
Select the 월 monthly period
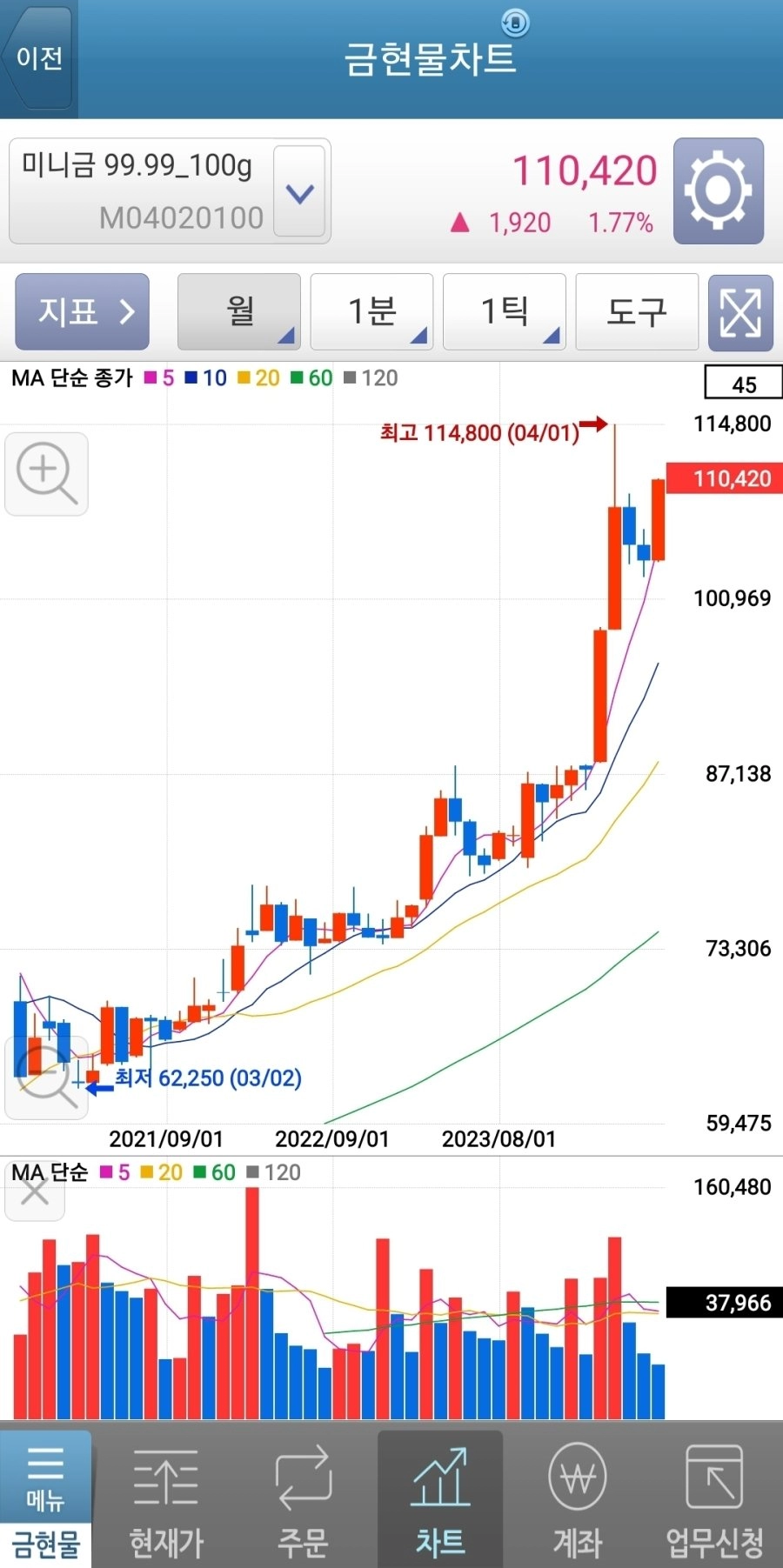[239, 311]
